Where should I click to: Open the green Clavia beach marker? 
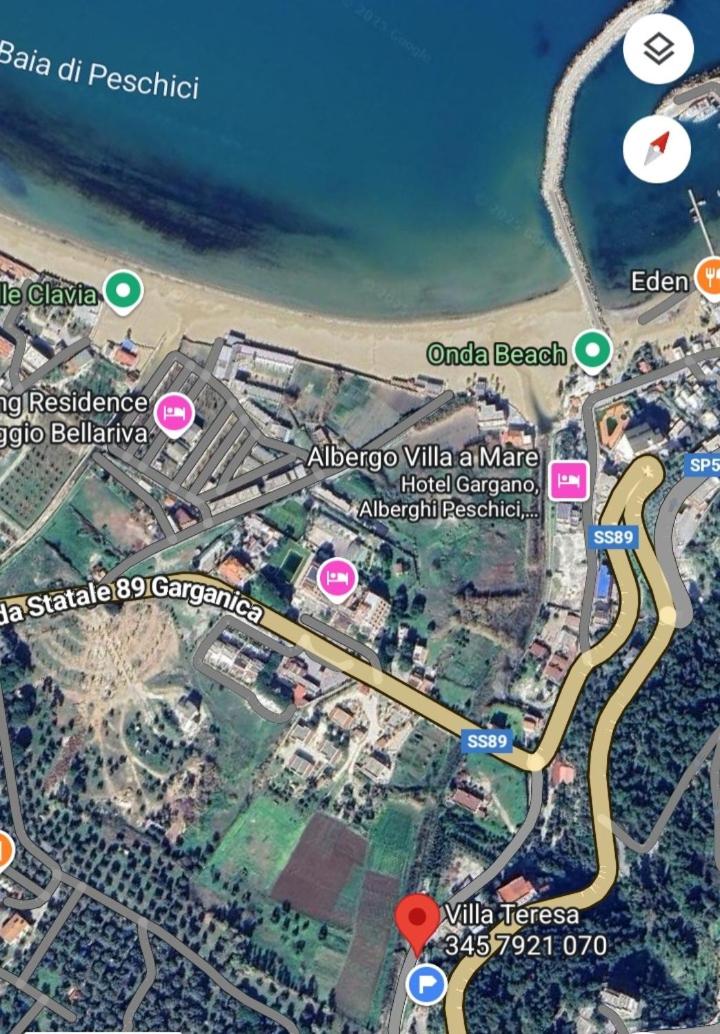[x=123, y=291]
